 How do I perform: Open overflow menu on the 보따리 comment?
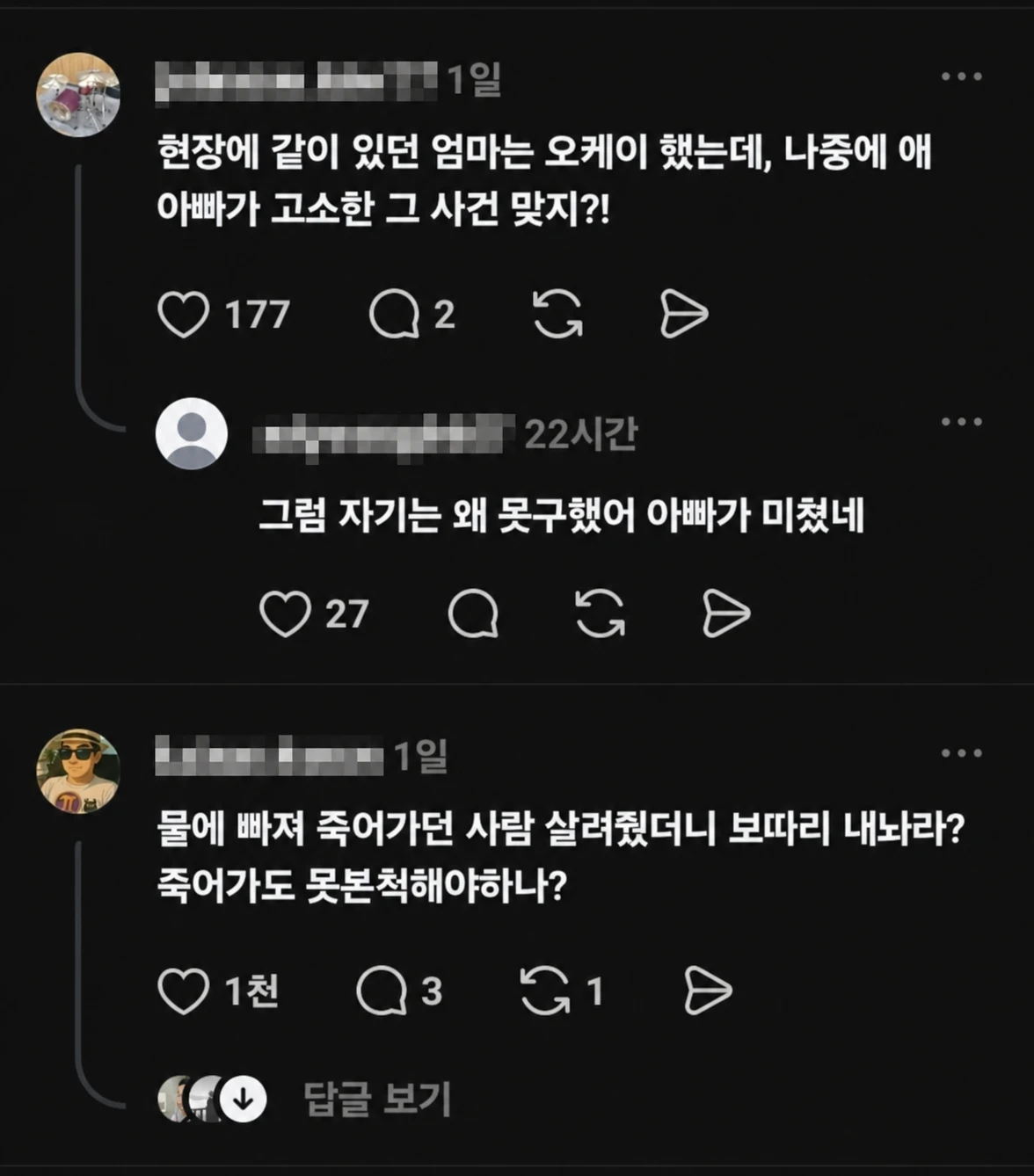point(961,753)
